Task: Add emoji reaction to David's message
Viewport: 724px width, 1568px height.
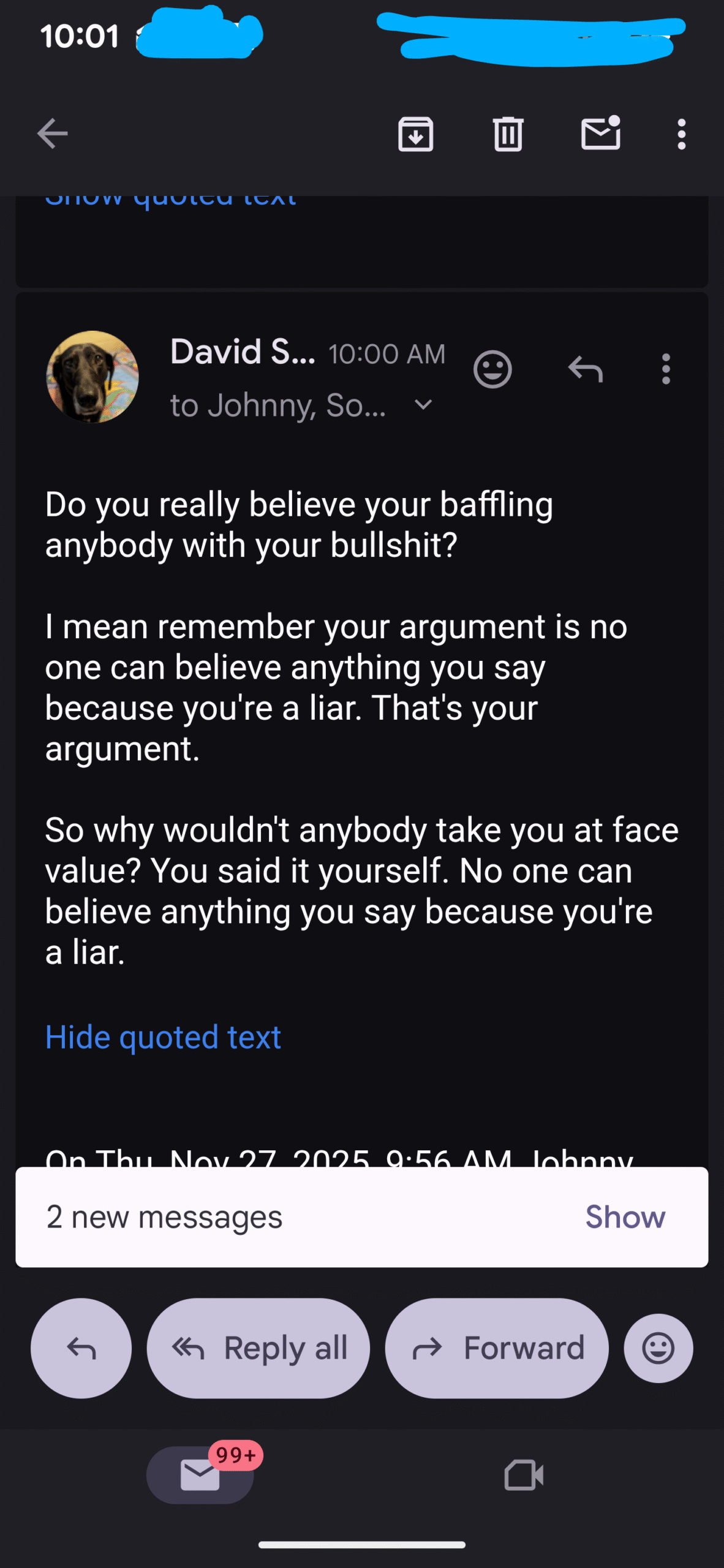Action: tap(492, 369)
